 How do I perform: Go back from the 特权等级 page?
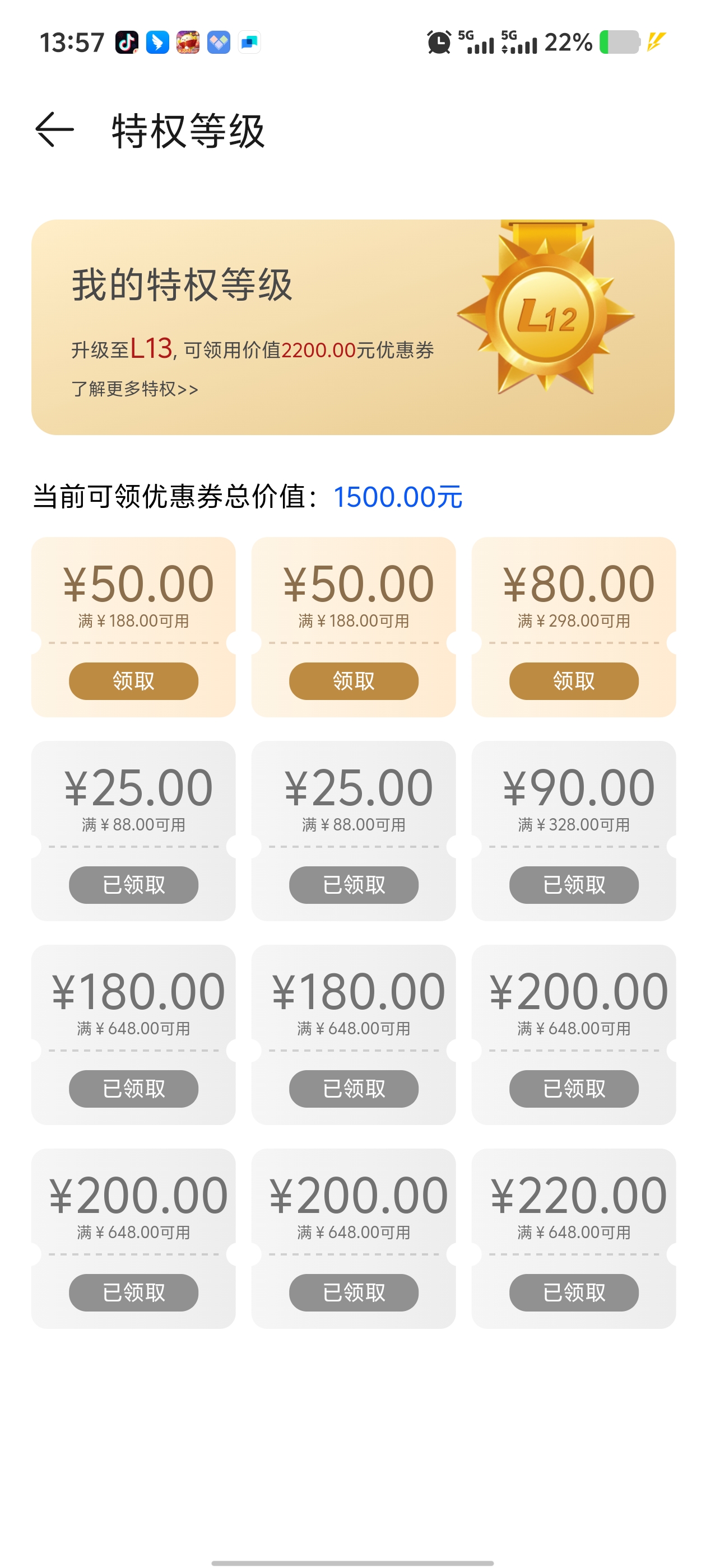point(54,130)
